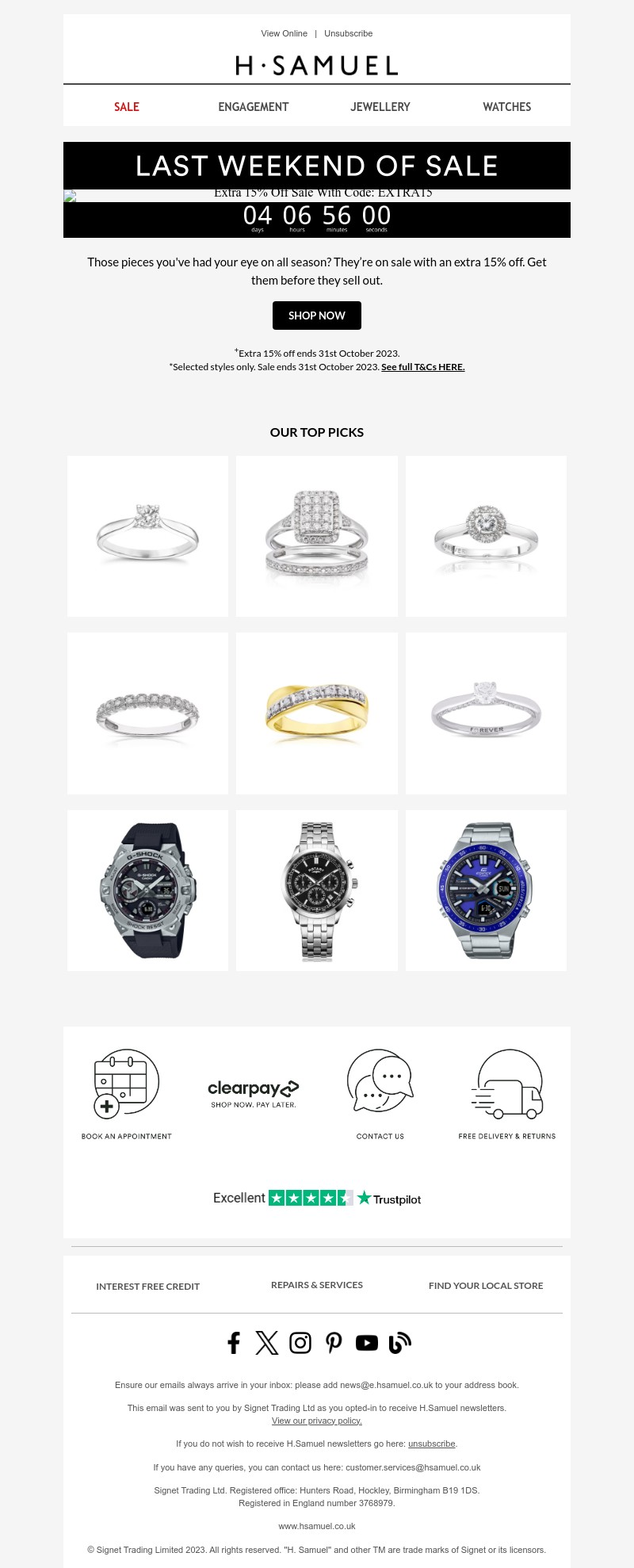View the blue dial Edifice watch
The width and height of the screenshot is (634, 1568).
486,889
